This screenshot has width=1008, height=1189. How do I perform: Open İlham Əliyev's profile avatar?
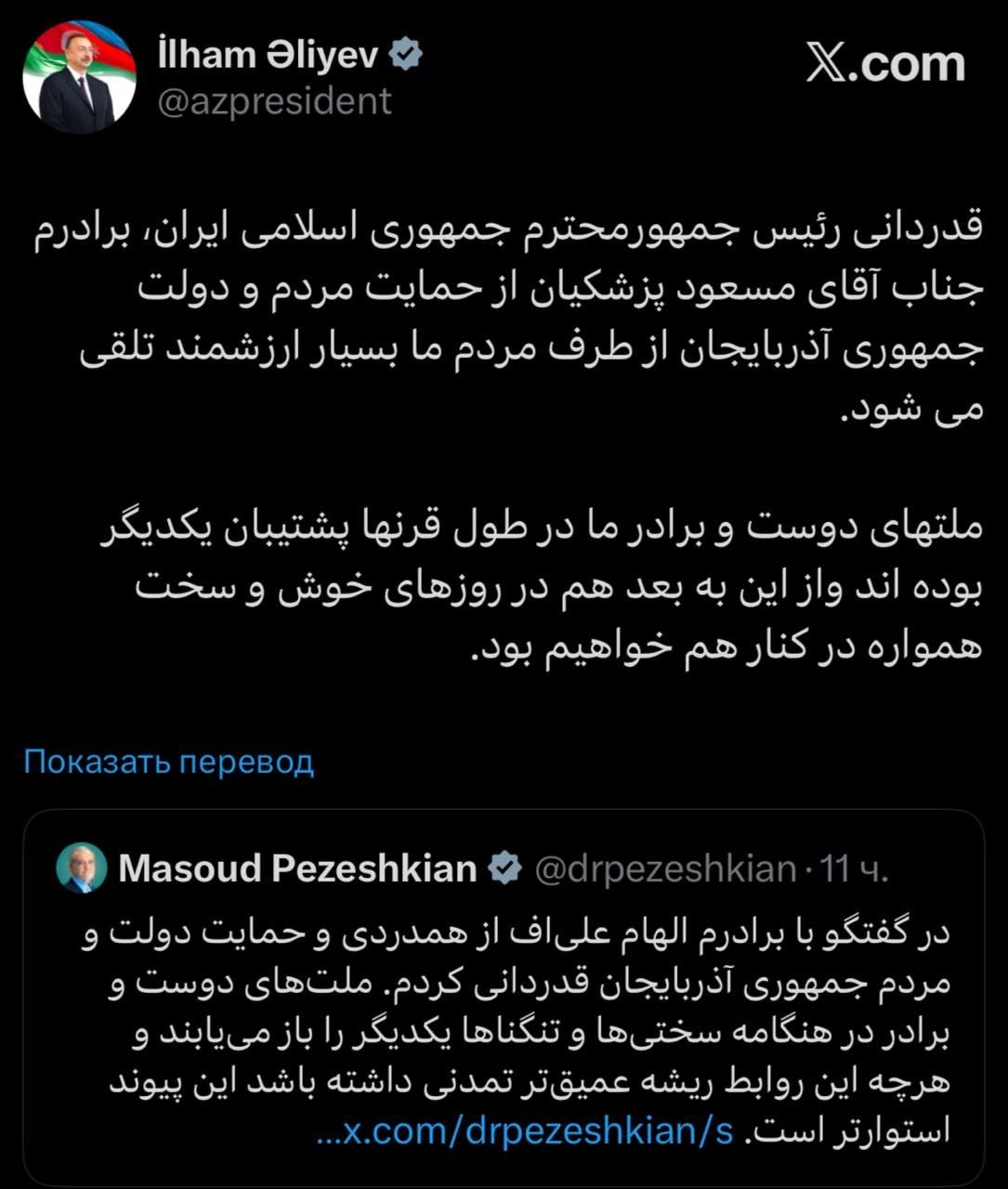tap(79, 77)
